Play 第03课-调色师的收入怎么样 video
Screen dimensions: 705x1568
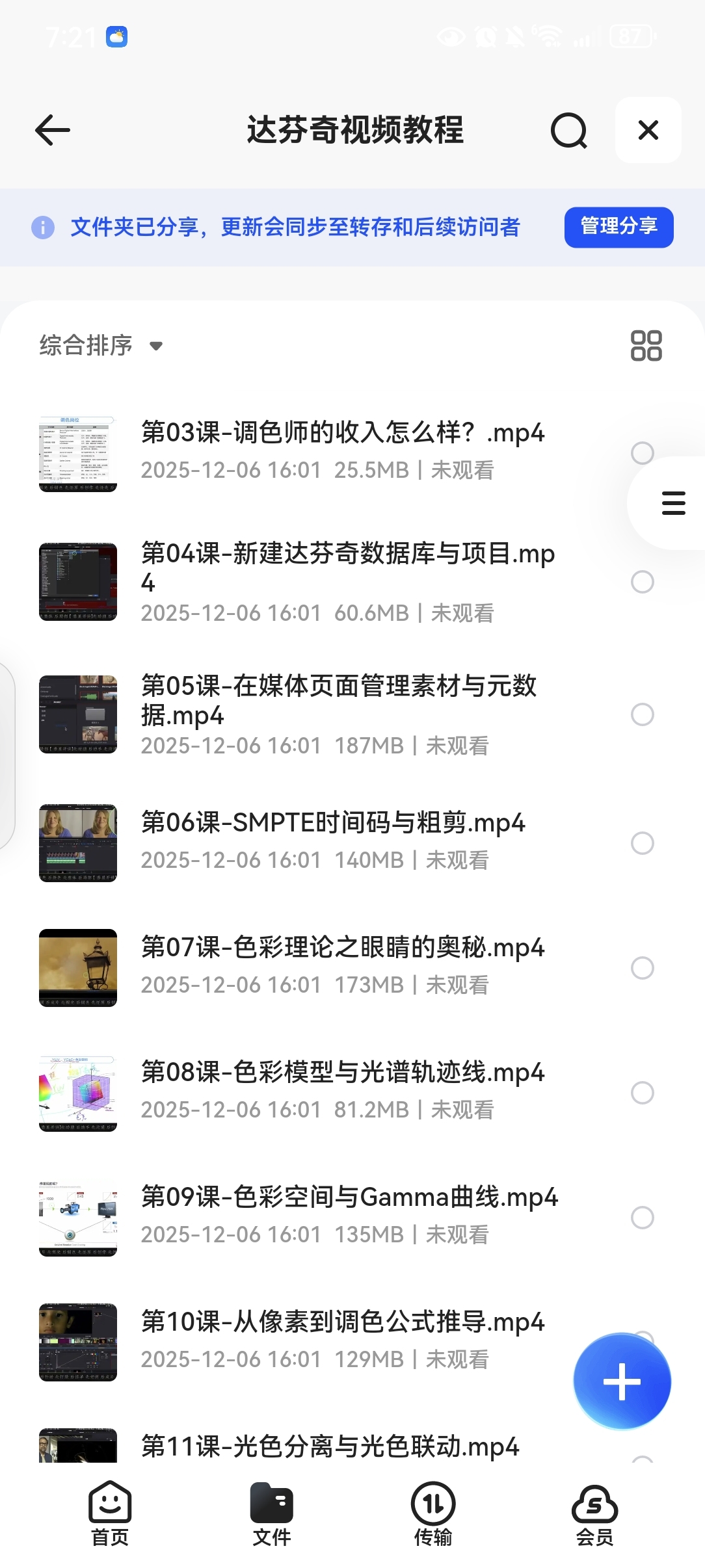point(342,433)
